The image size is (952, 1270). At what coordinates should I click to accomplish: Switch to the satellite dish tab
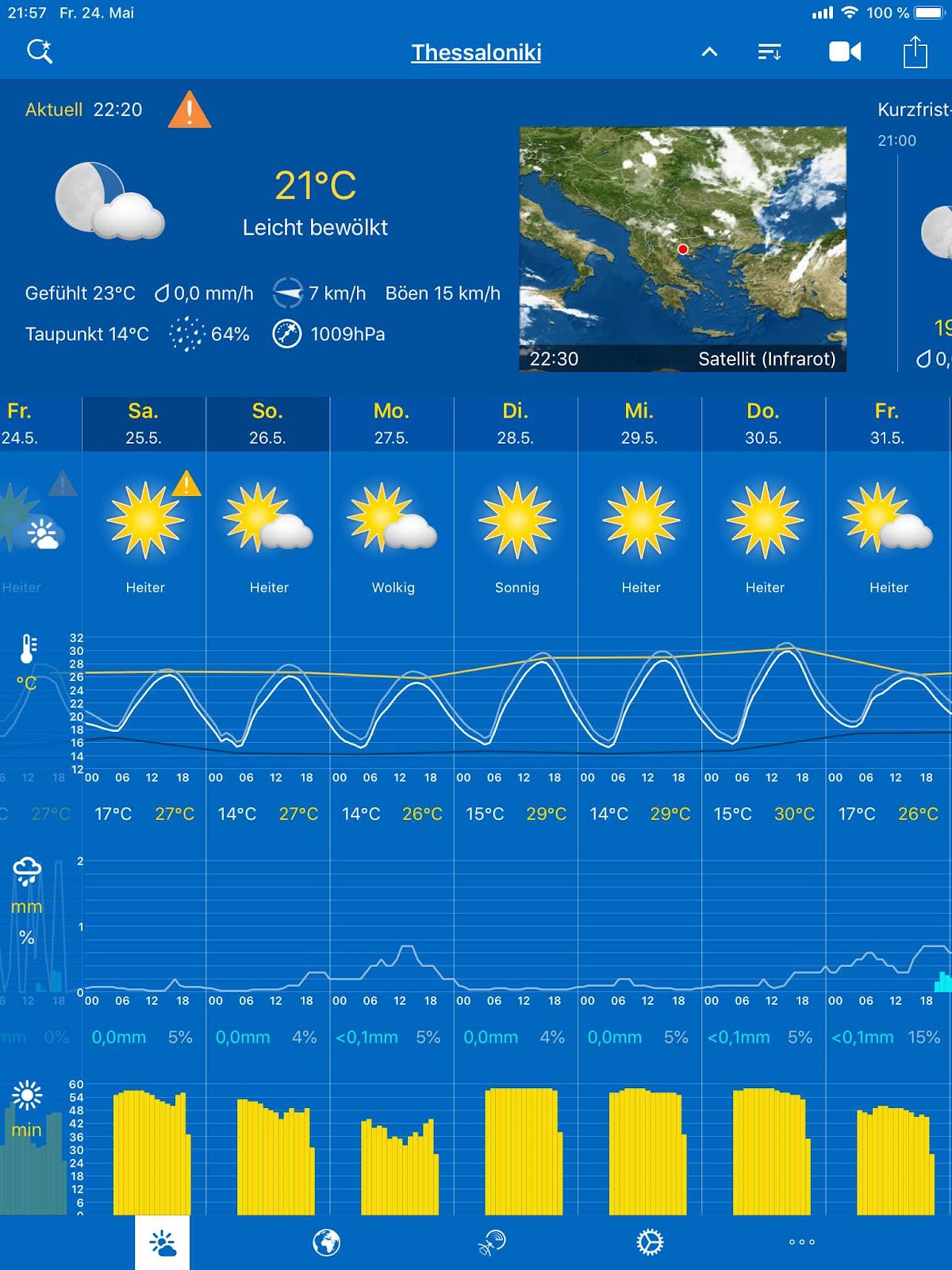pos(492,1242)
